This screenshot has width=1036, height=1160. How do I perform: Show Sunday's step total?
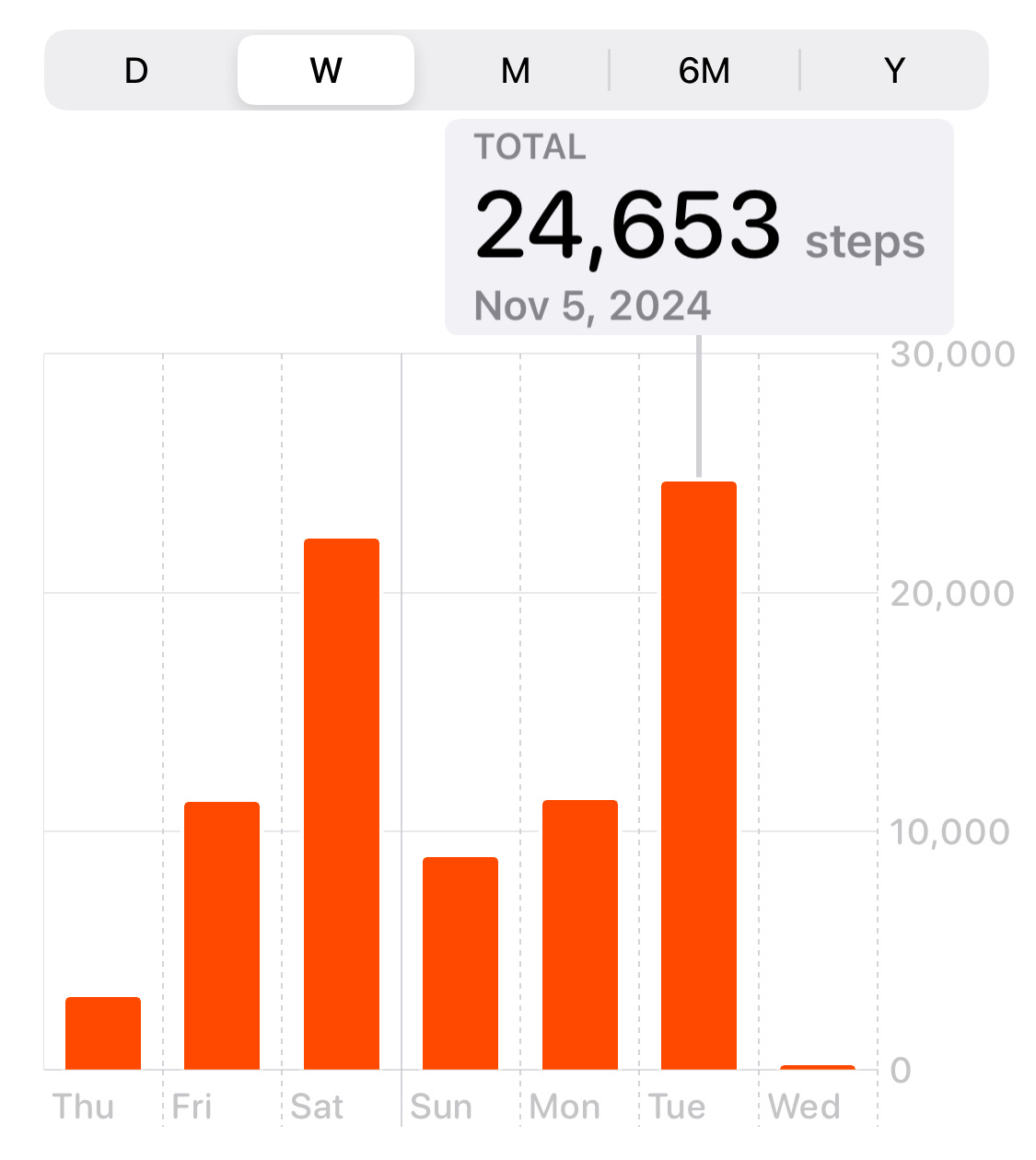(x=460, y=963)
